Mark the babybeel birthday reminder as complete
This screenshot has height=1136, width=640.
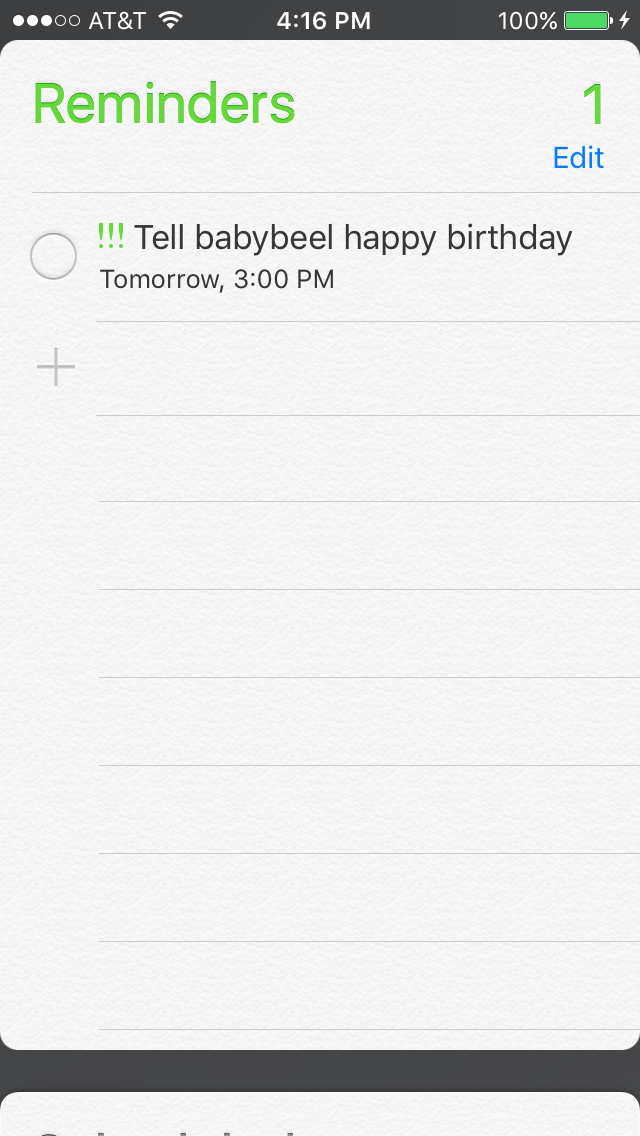(x=54, y=256)
